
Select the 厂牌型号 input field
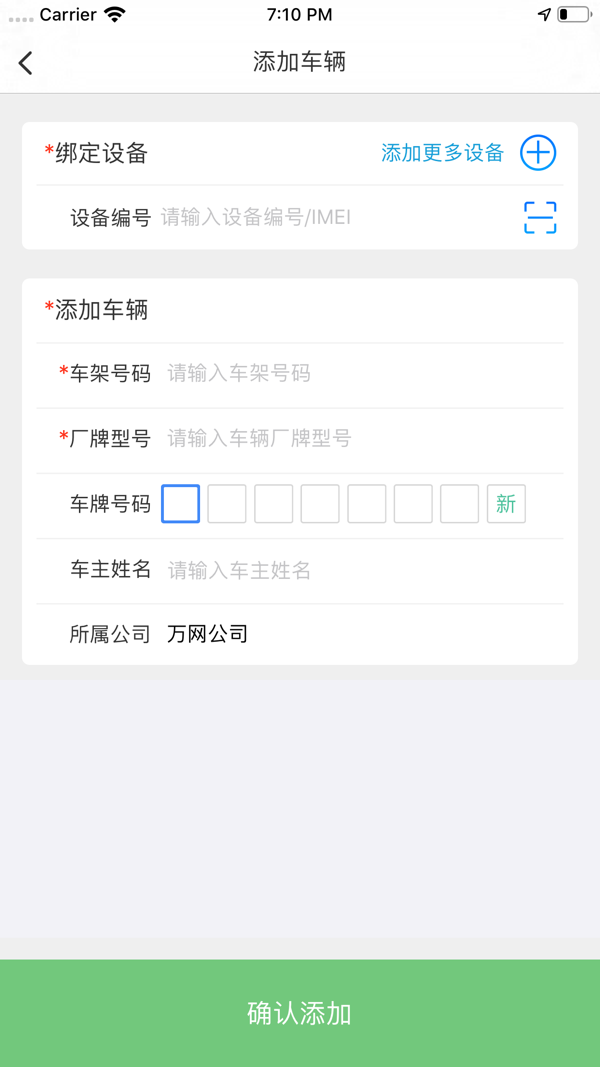(x=360, y=439)
